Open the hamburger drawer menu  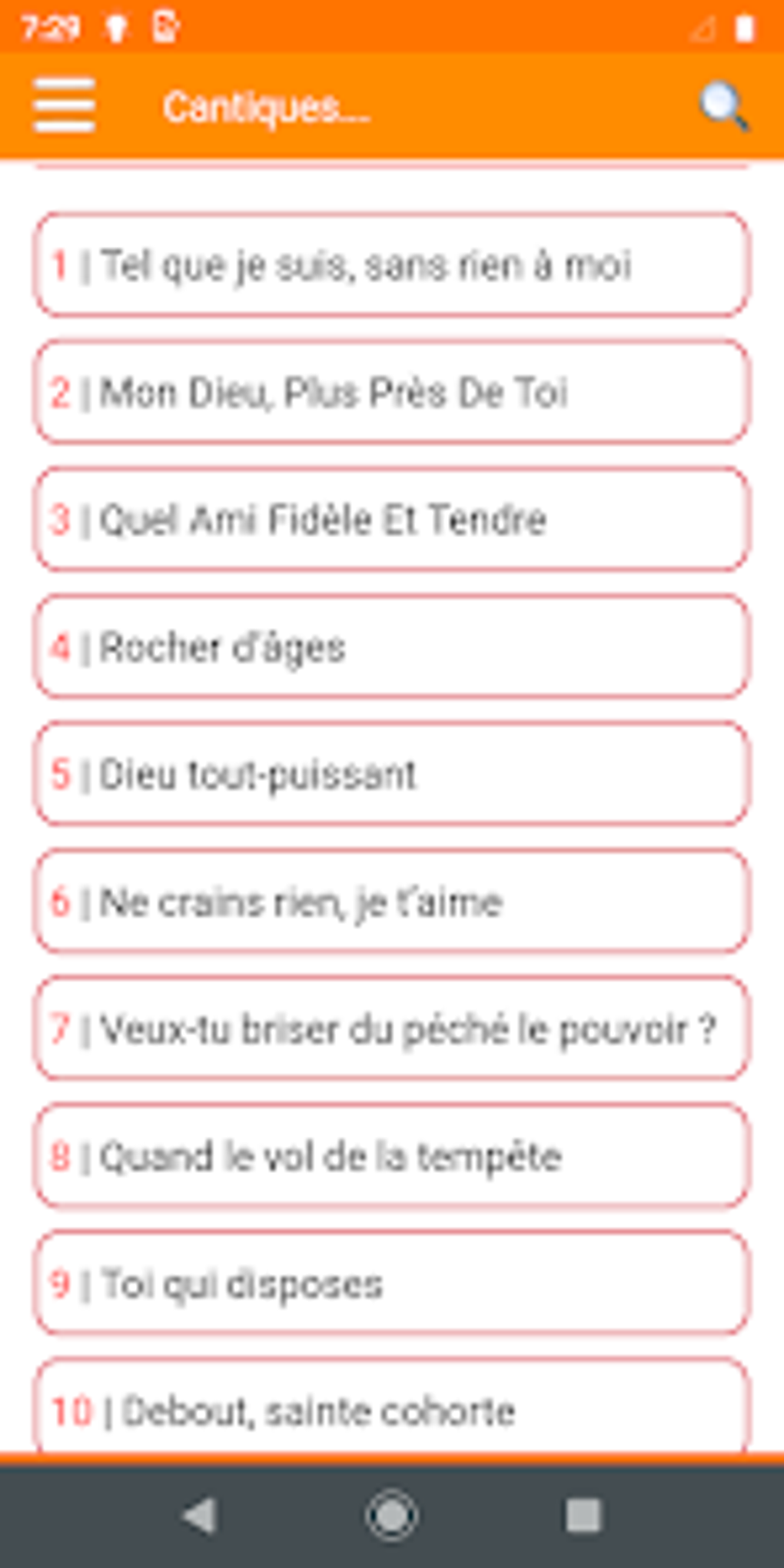65,105
